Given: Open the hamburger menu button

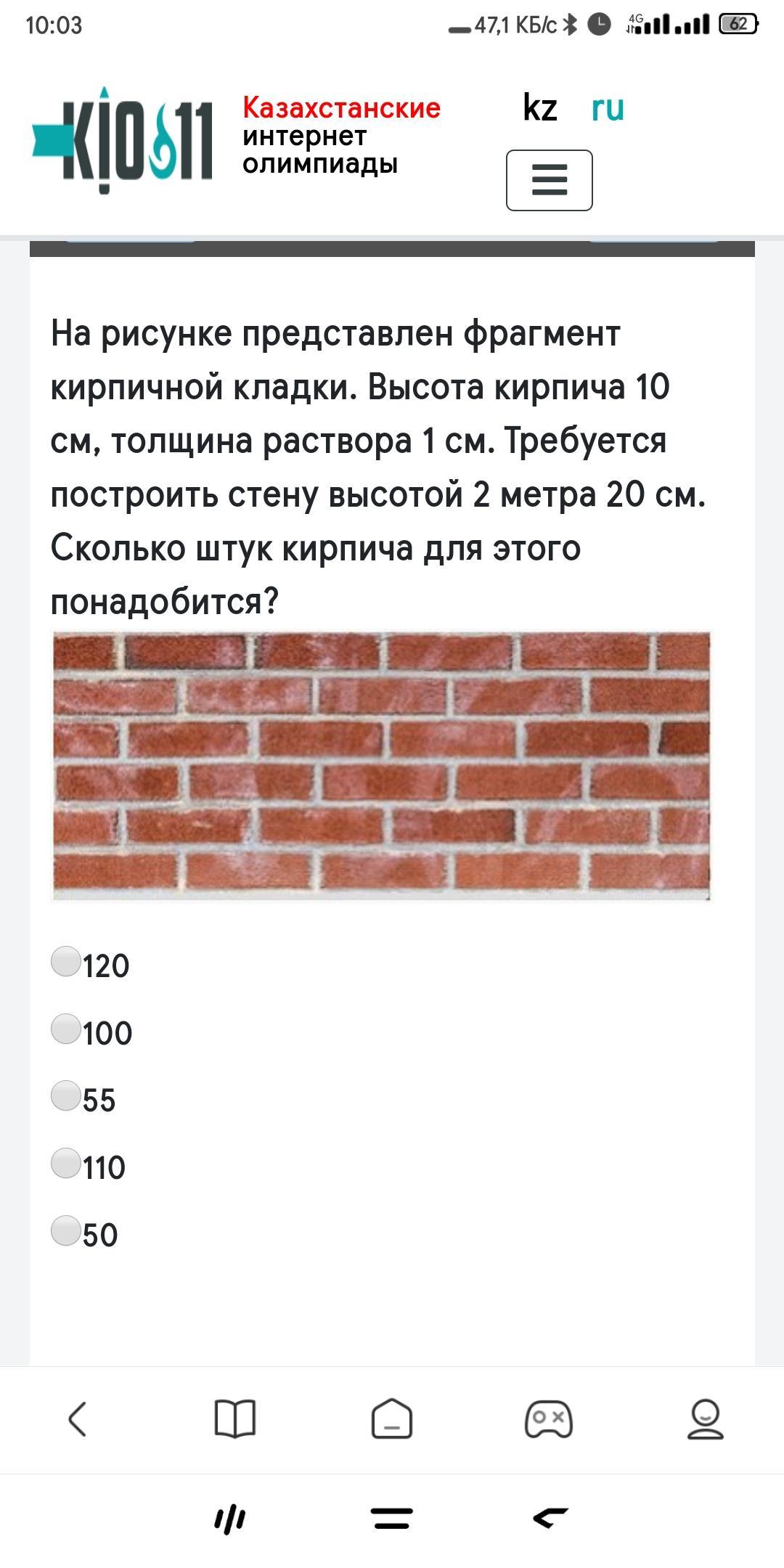Looking at the screenshot, I should 549,180.
